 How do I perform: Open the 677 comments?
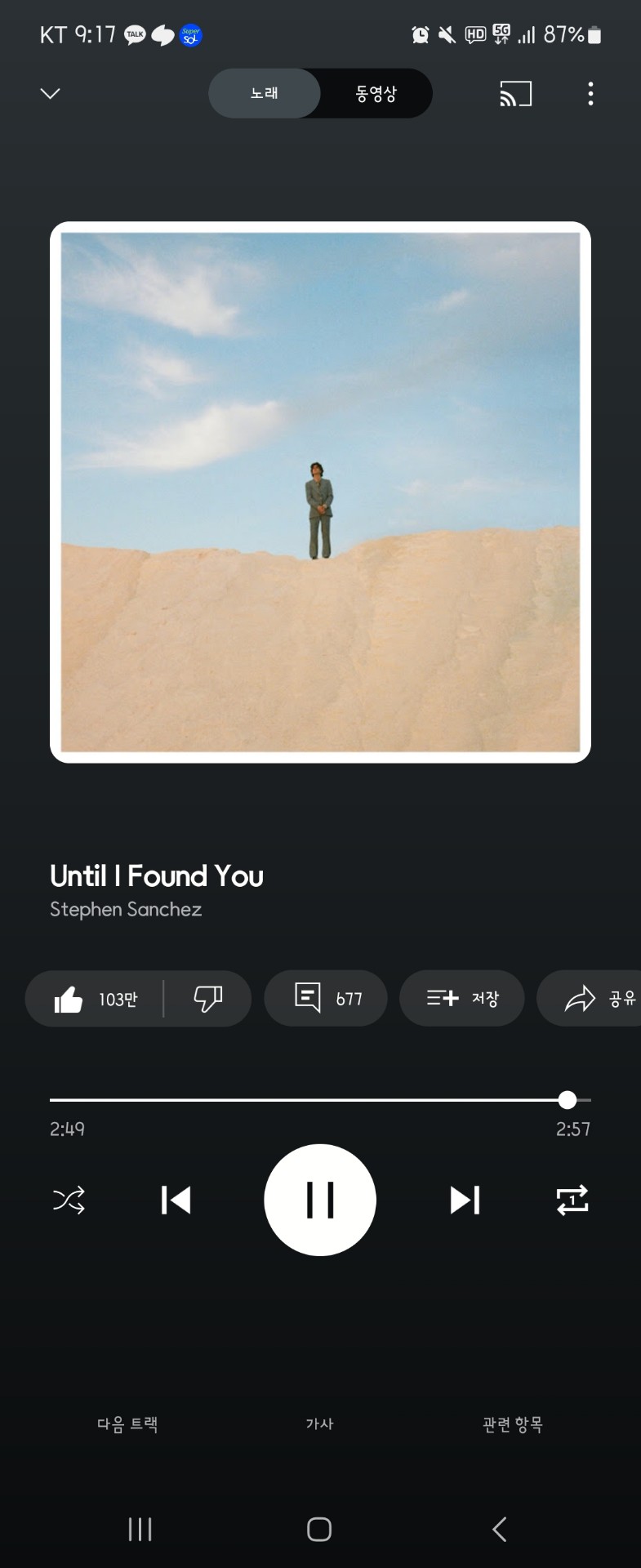[326, 998]
